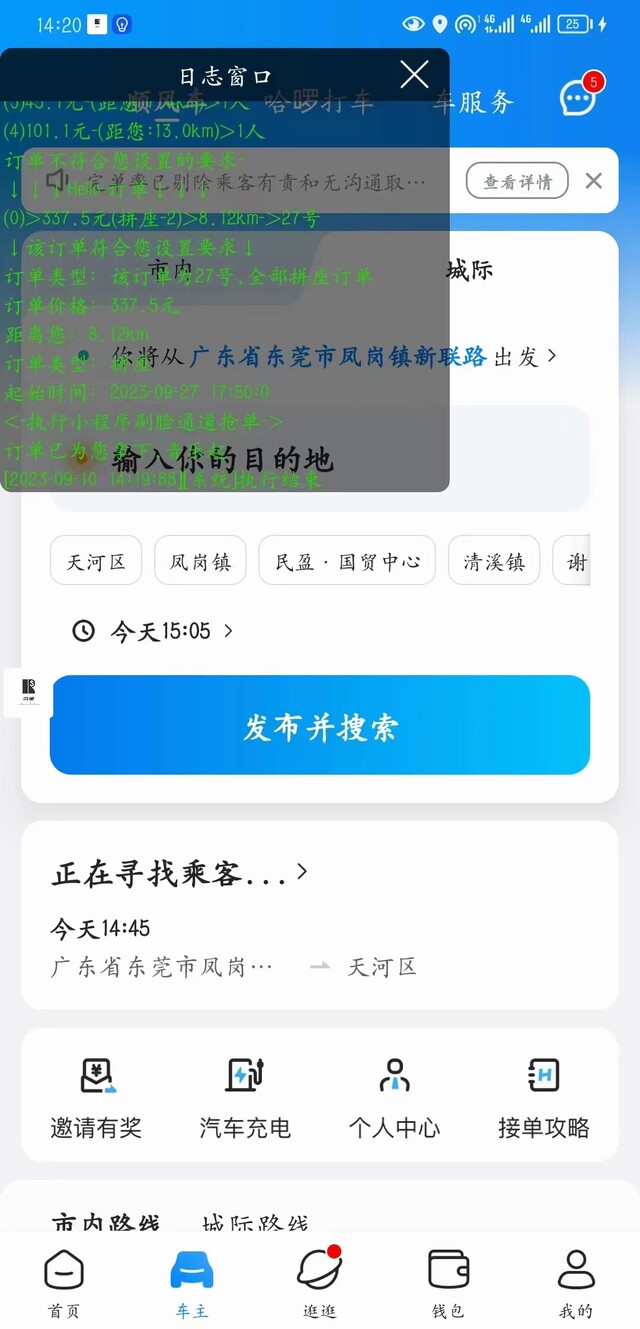Open the 钱包 tab

coord(448,1283)
